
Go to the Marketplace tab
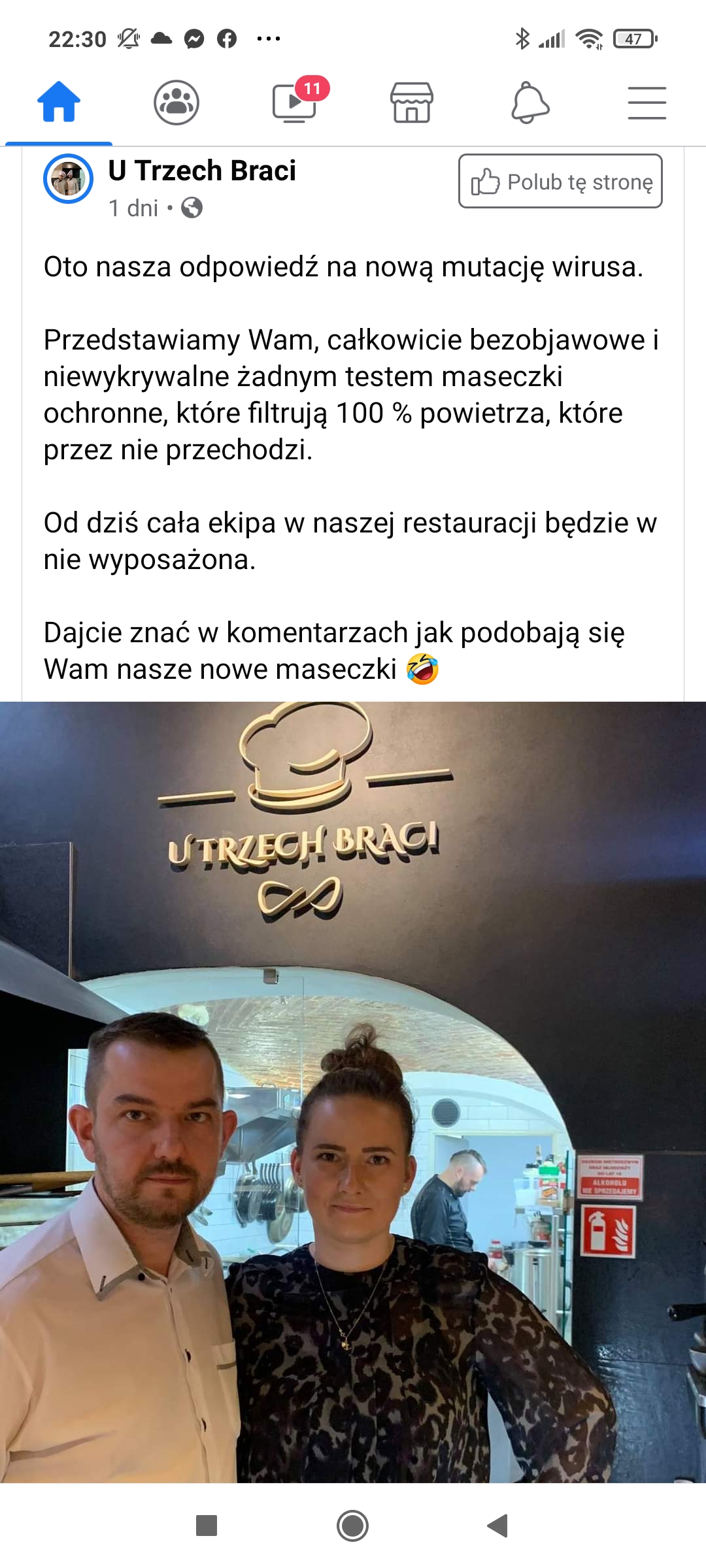(411, 103)
